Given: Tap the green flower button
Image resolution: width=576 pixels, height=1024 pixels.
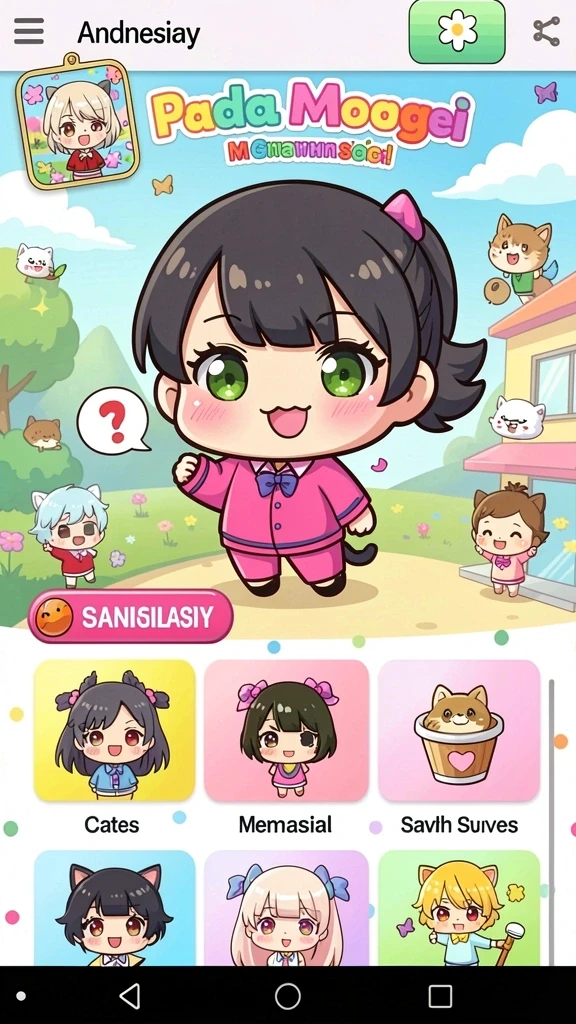Looking at the screenshot, I should [x=457, y=31].
